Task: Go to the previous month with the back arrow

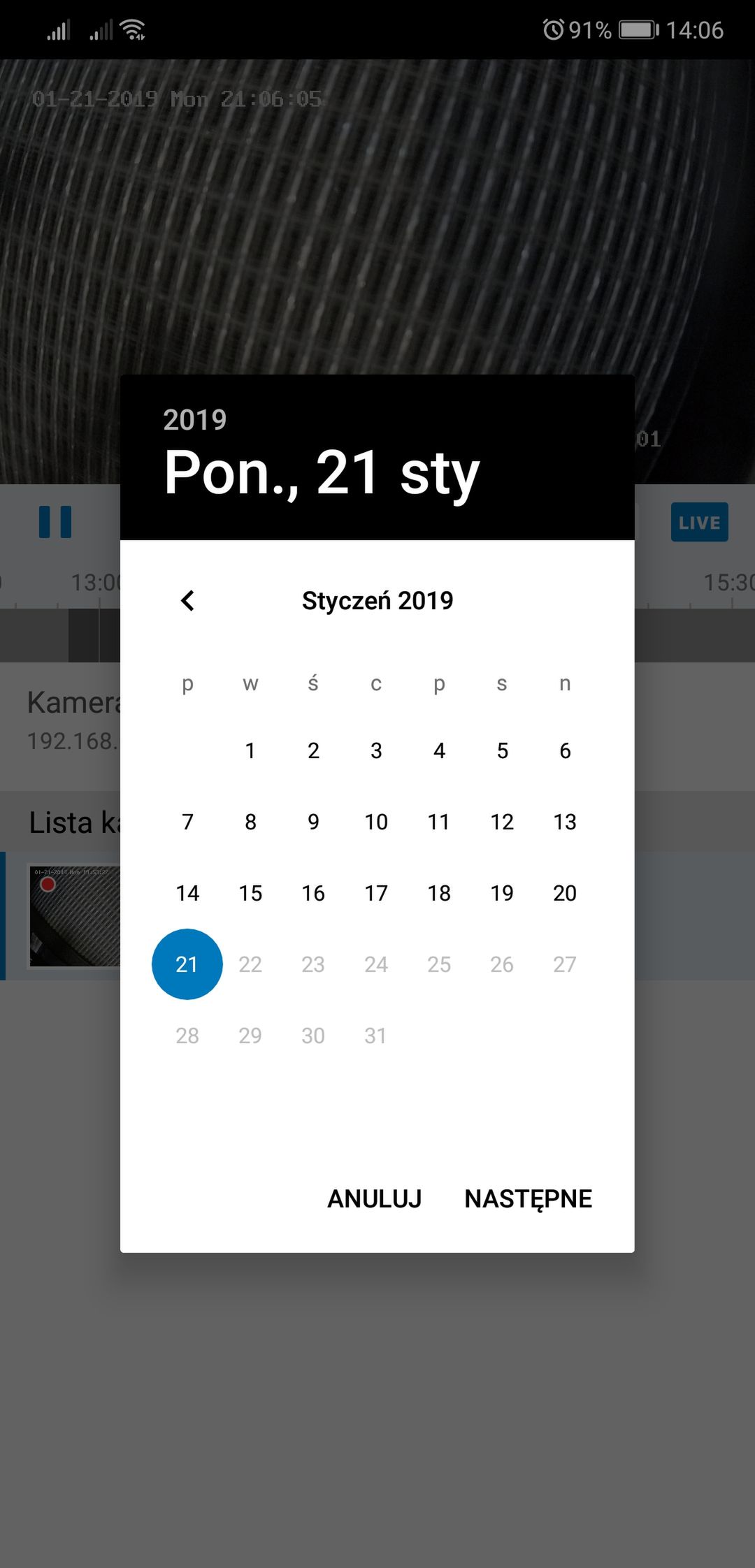Action: 187,600
